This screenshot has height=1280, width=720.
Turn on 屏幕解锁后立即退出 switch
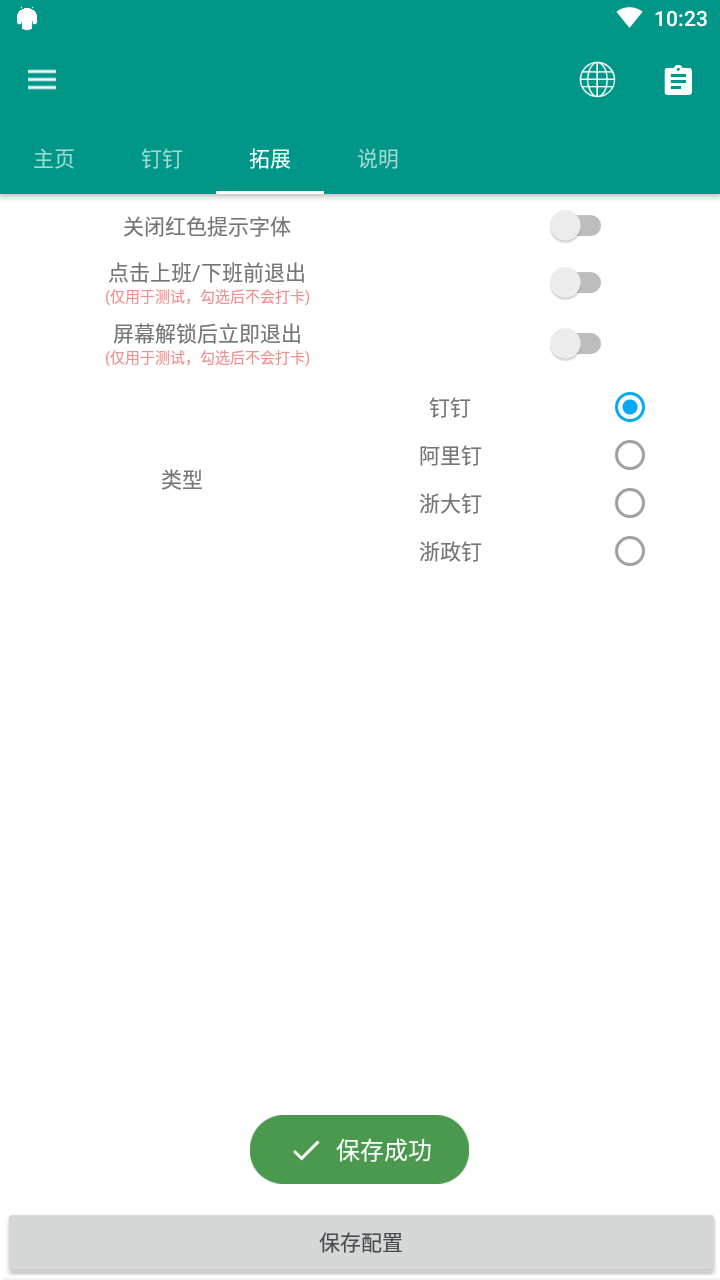coord(576,344)
